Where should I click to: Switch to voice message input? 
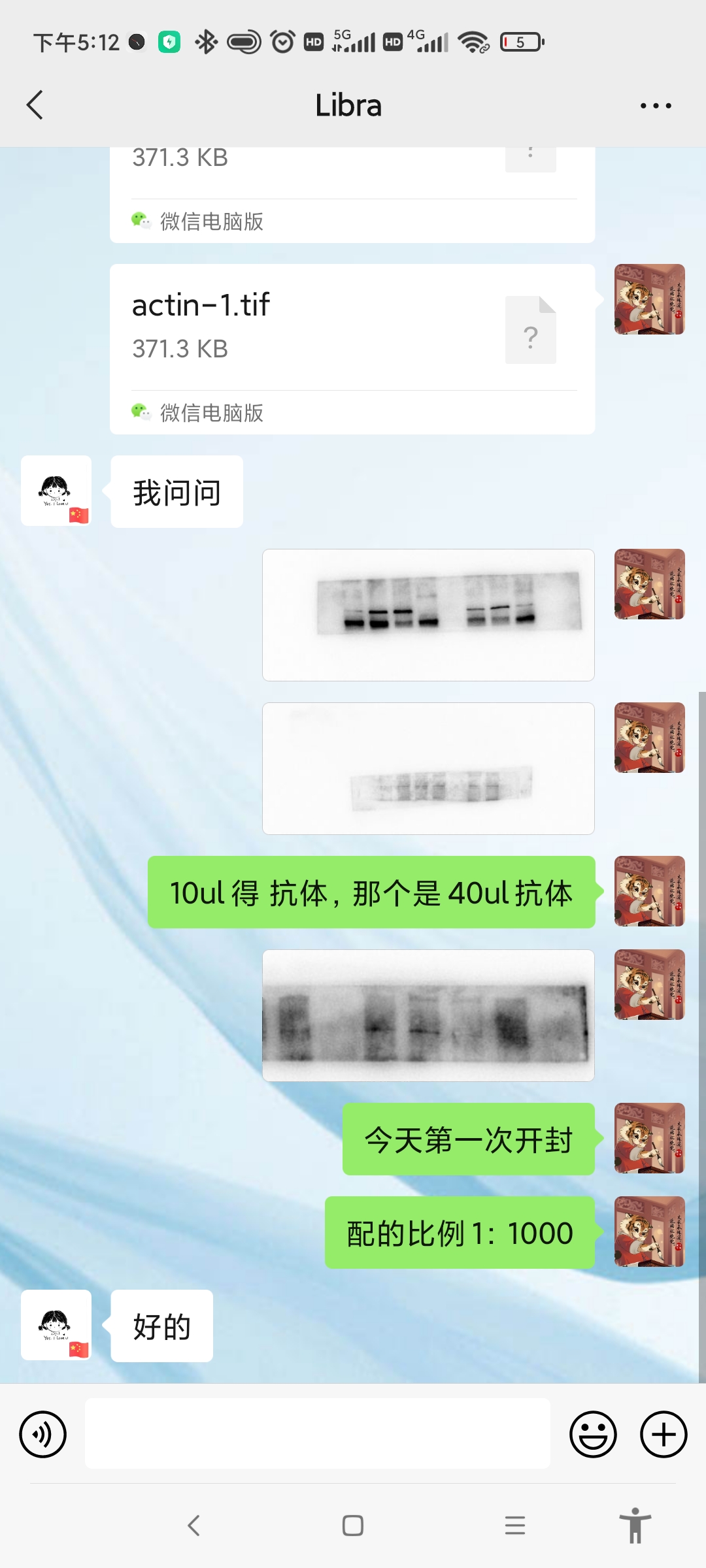click(x=43, y=1434)
